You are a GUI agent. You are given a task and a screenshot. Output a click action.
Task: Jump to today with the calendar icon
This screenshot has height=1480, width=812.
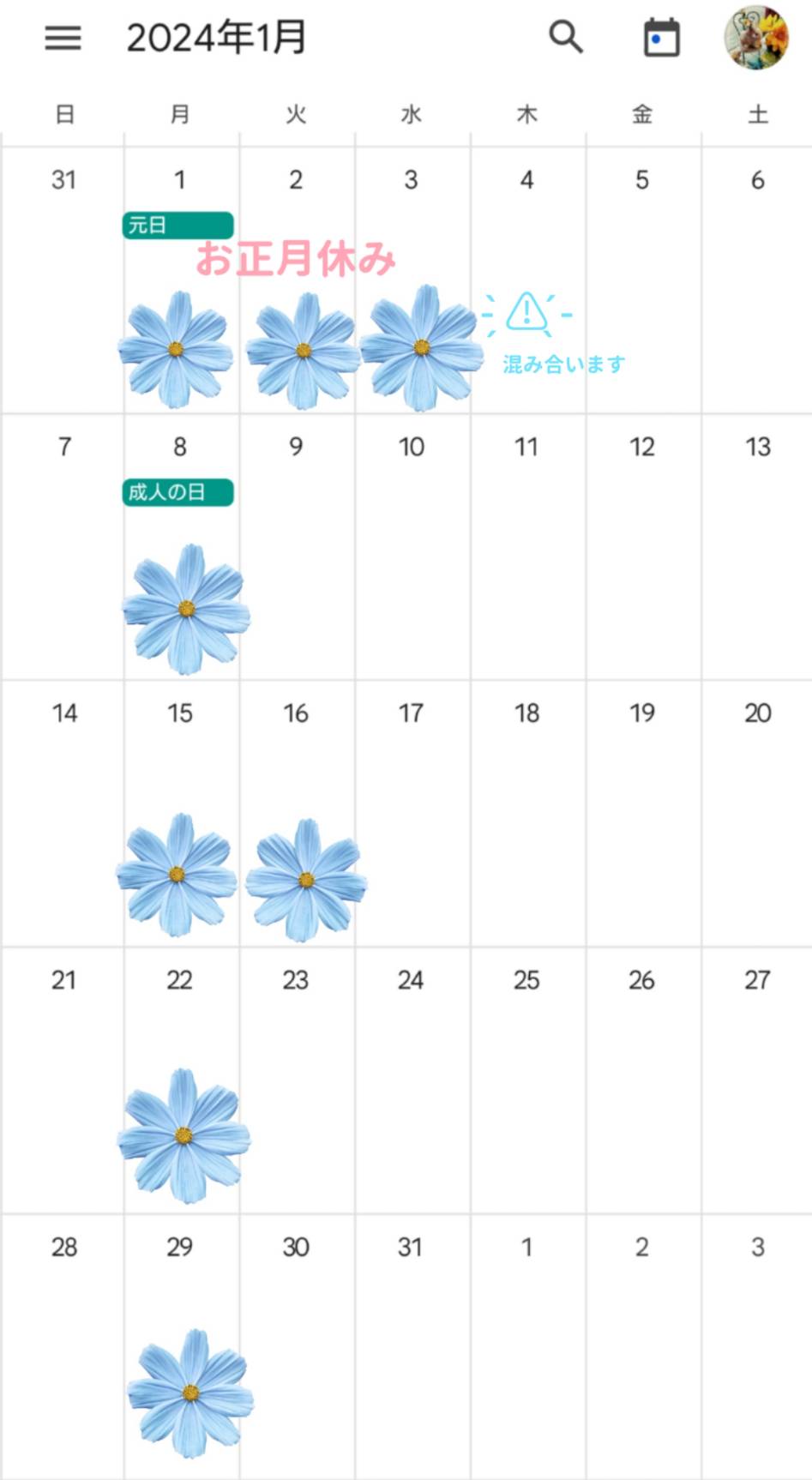click(661, 38)
